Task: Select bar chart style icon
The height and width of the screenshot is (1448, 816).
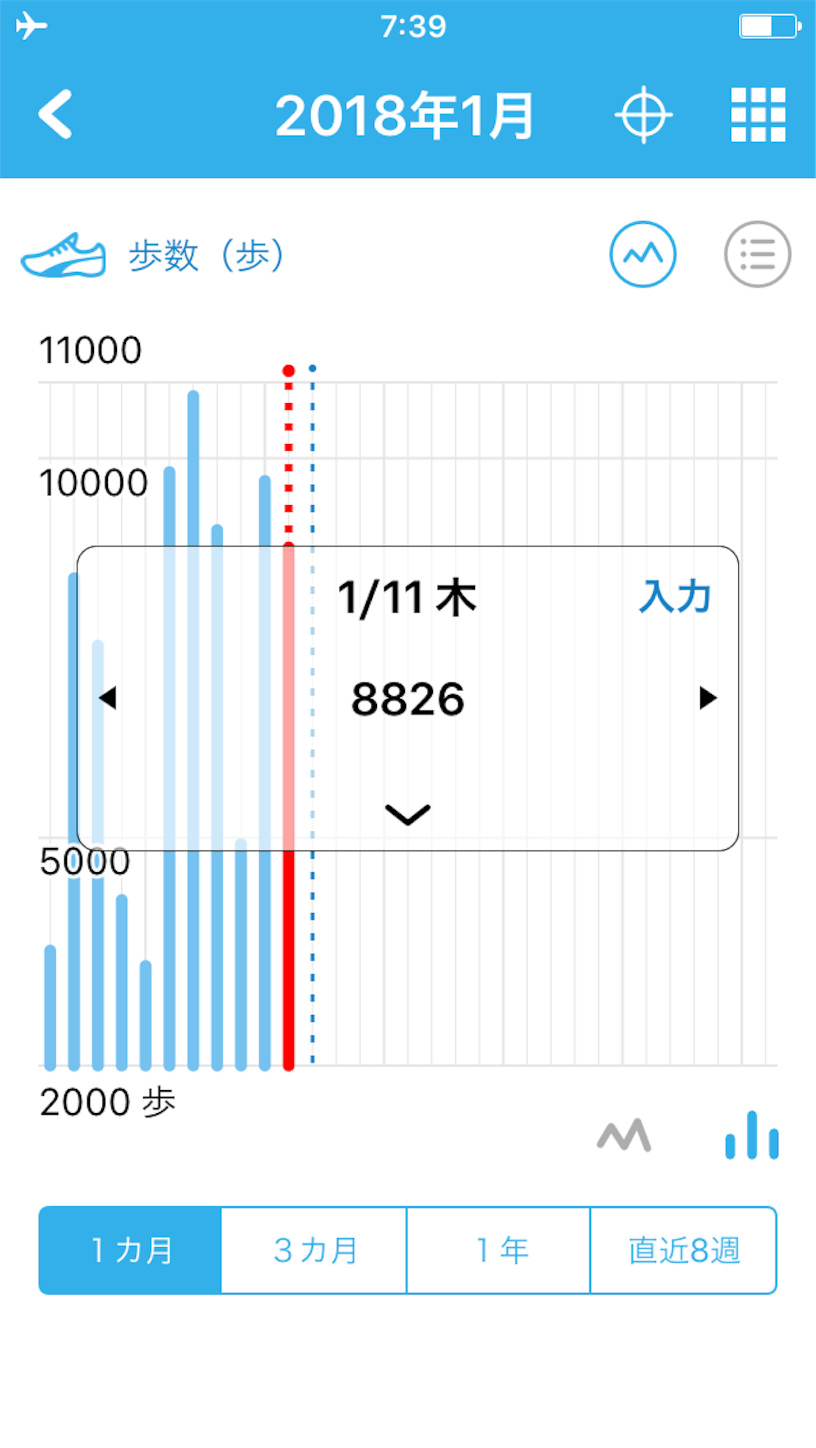Action: (x=752, y=1135)
